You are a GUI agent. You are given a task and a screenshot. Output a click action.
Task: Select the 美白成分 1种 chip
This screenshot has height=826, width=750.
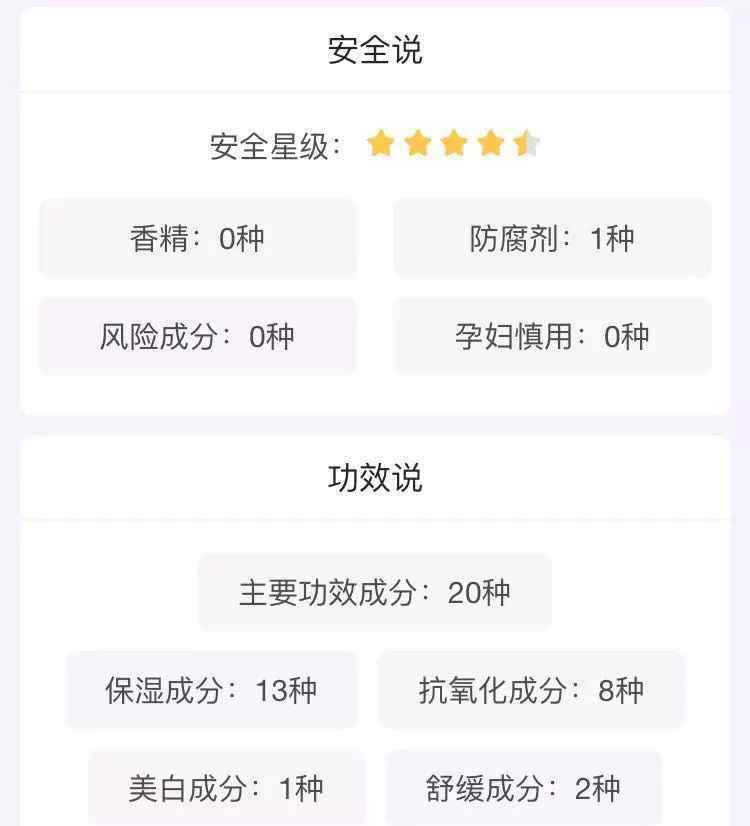coord(226,788)
